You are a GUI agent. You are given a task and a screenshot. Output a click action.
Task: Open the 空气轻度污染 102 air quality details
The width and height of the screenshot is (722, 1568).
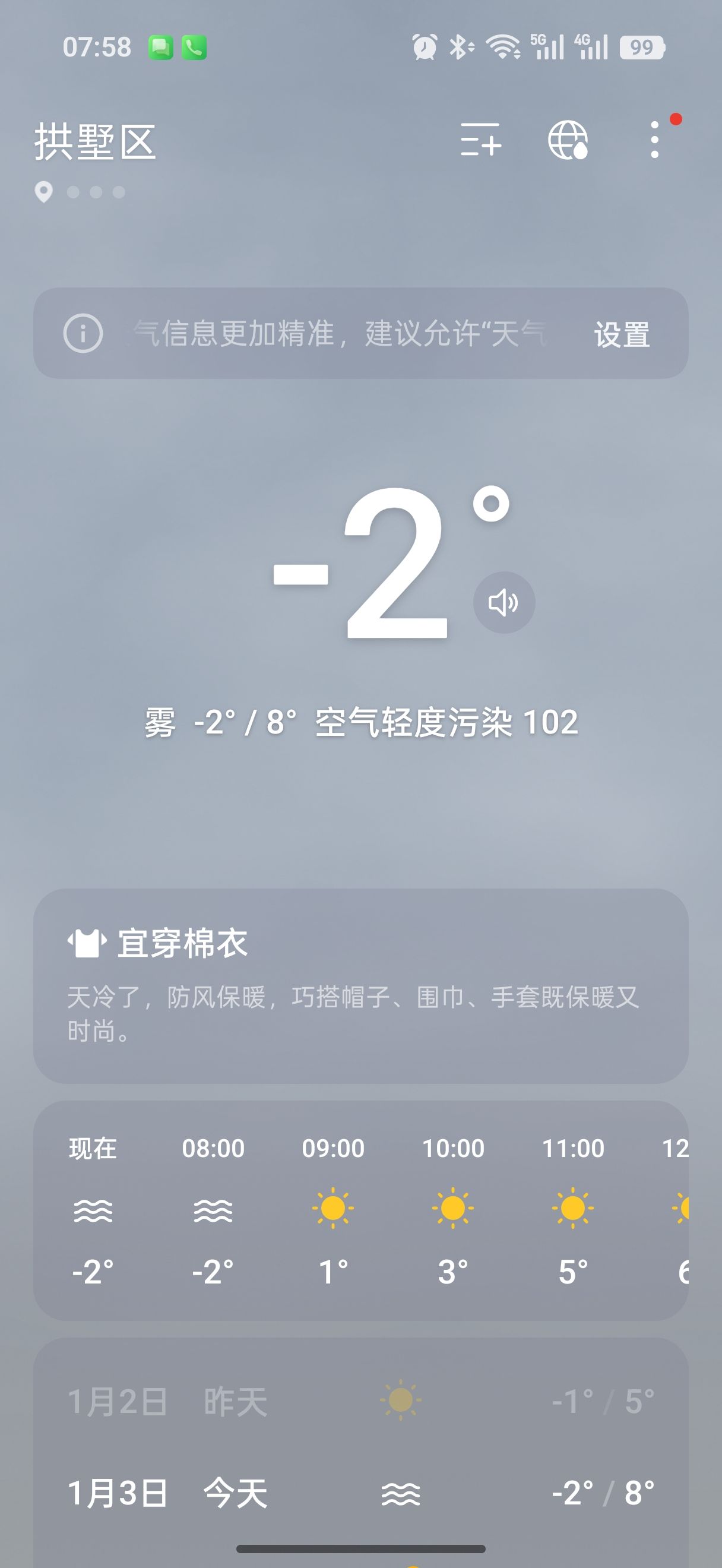point(446,722)
